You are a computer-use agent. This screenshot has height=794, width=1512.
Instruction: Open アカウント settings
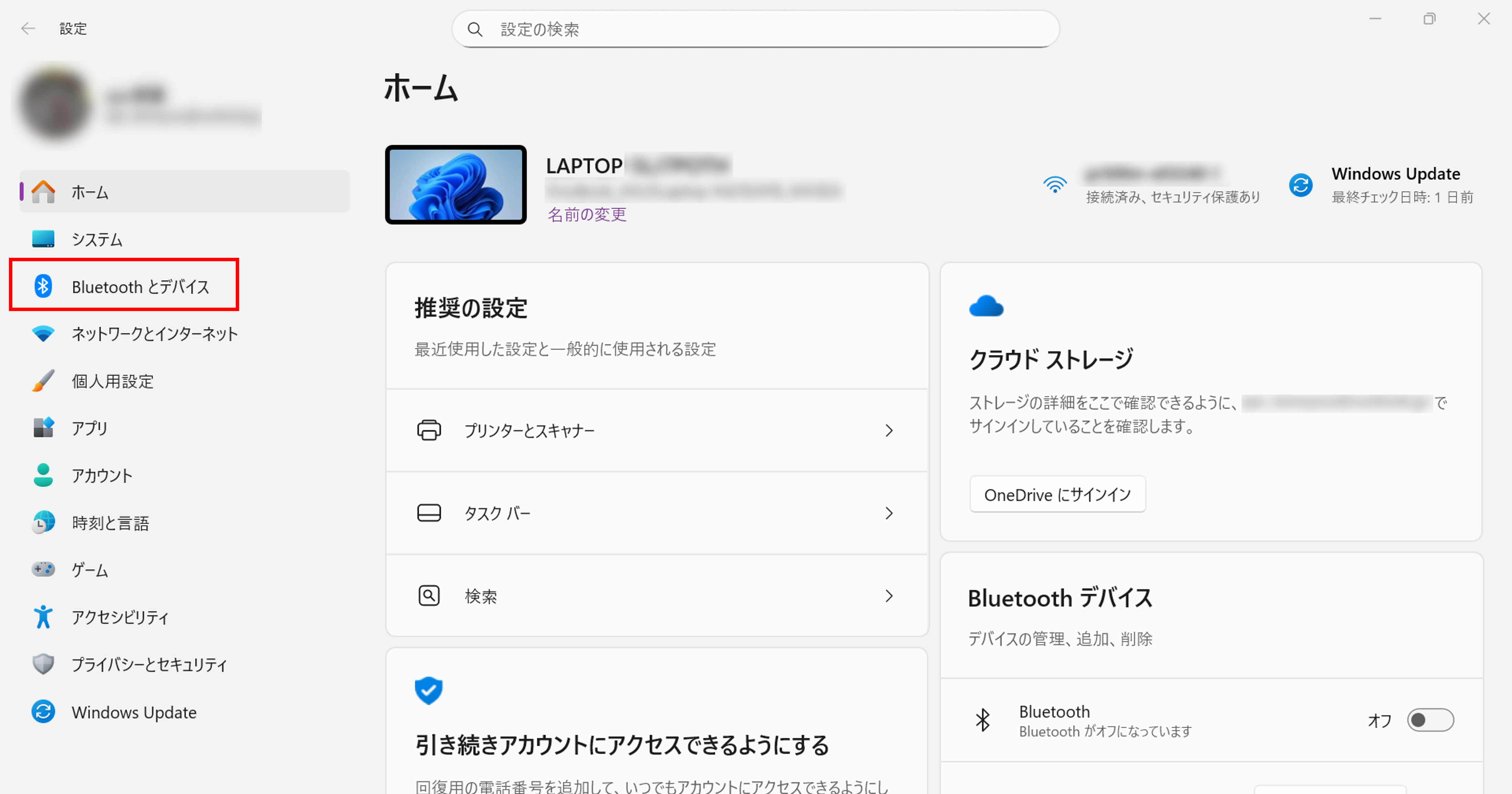101,475
